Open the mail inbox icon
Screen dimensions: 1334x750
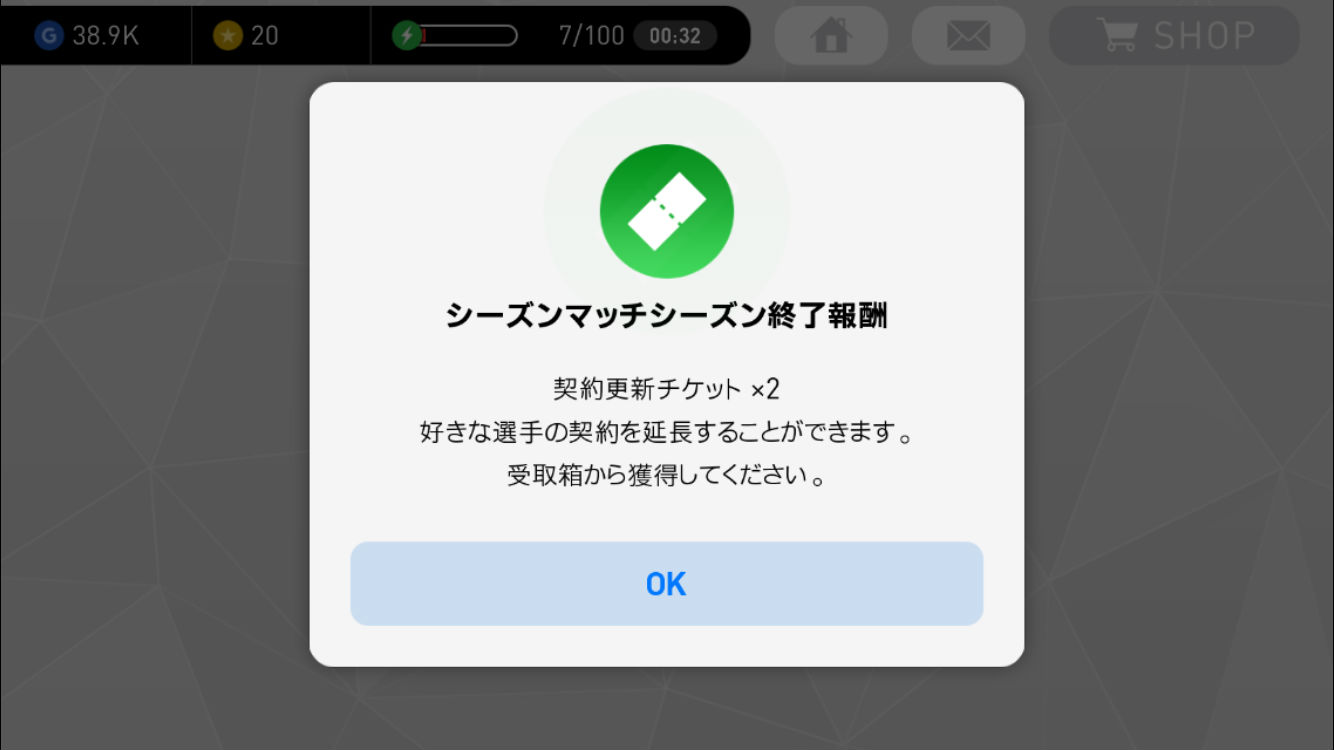968,36
